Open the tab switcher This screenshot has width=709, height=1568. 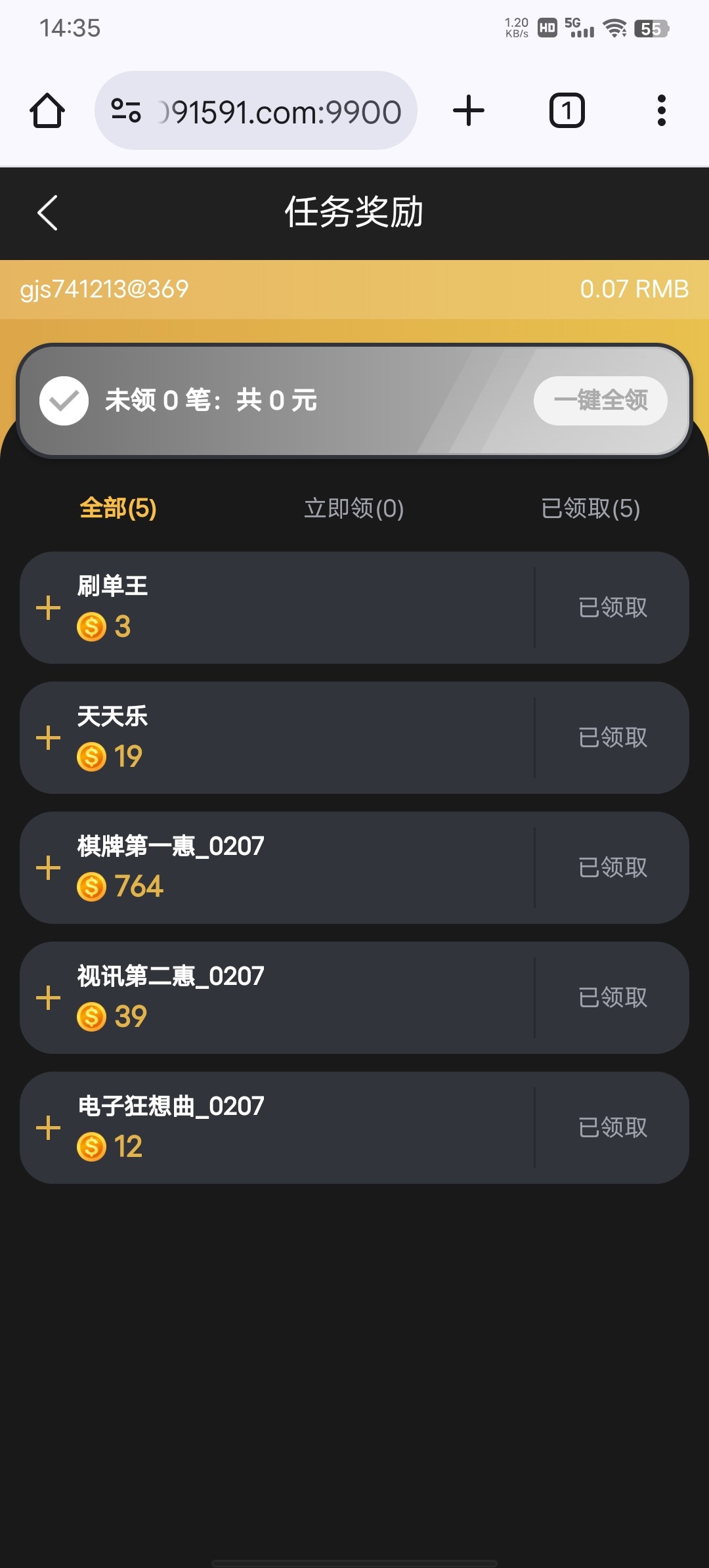click(x=567, y=110)
